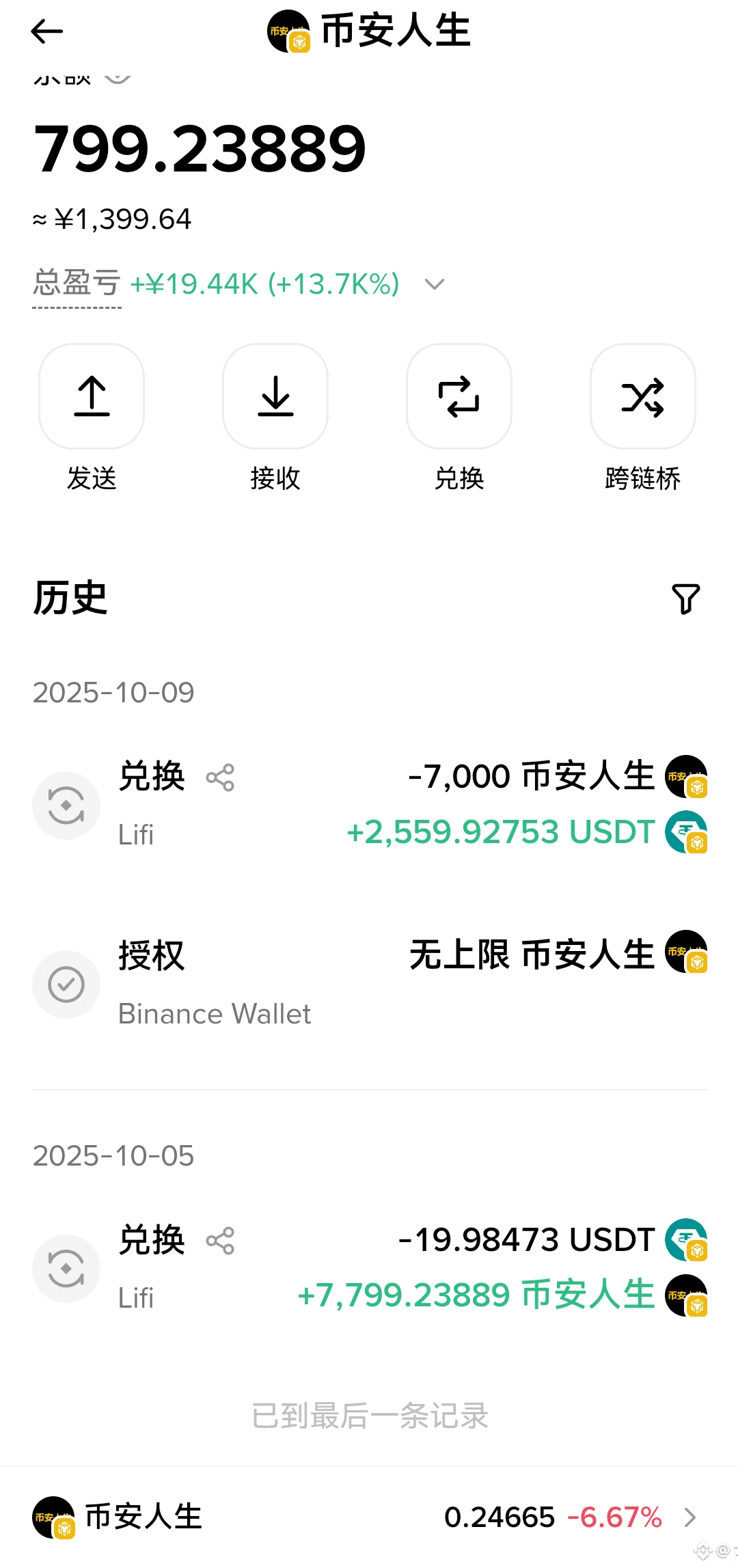The height and width of the screenshot is (1568, 738).
Task: Go back using the top arrow
Action: pyautogui.click(x=46, y=31)
